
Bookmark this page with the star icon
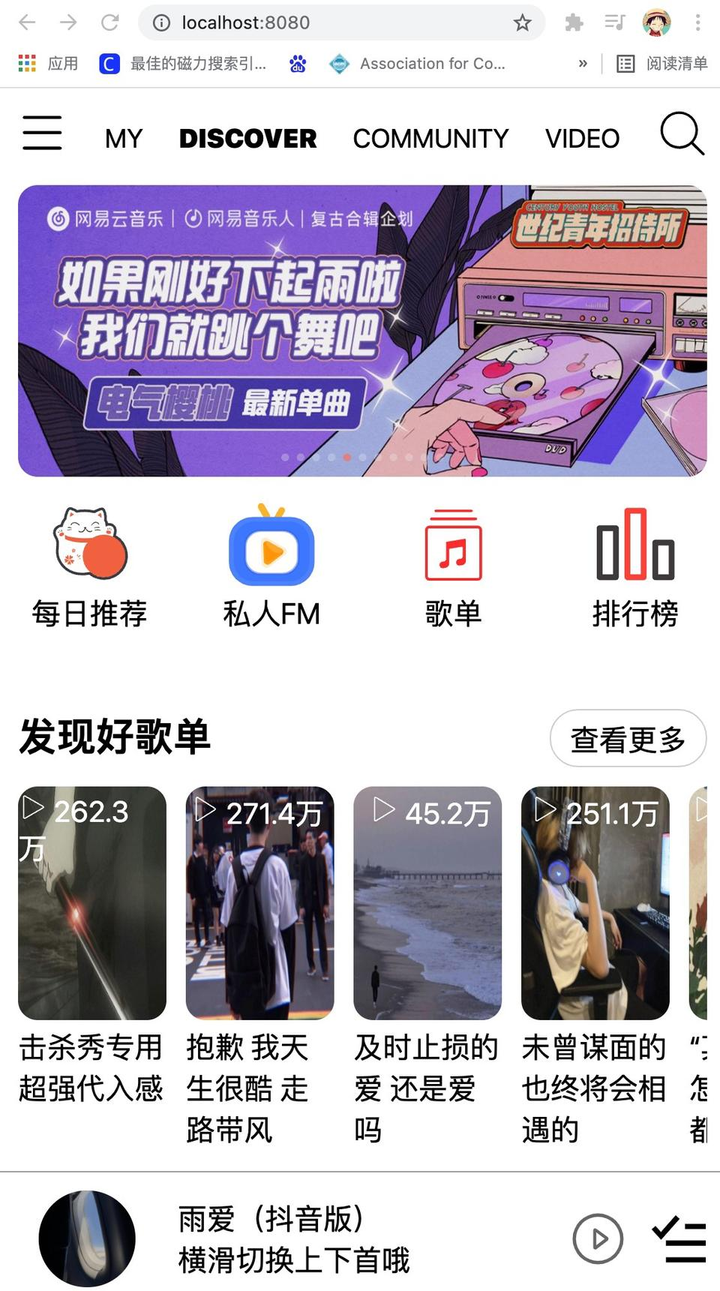click(x=522, y=22)
